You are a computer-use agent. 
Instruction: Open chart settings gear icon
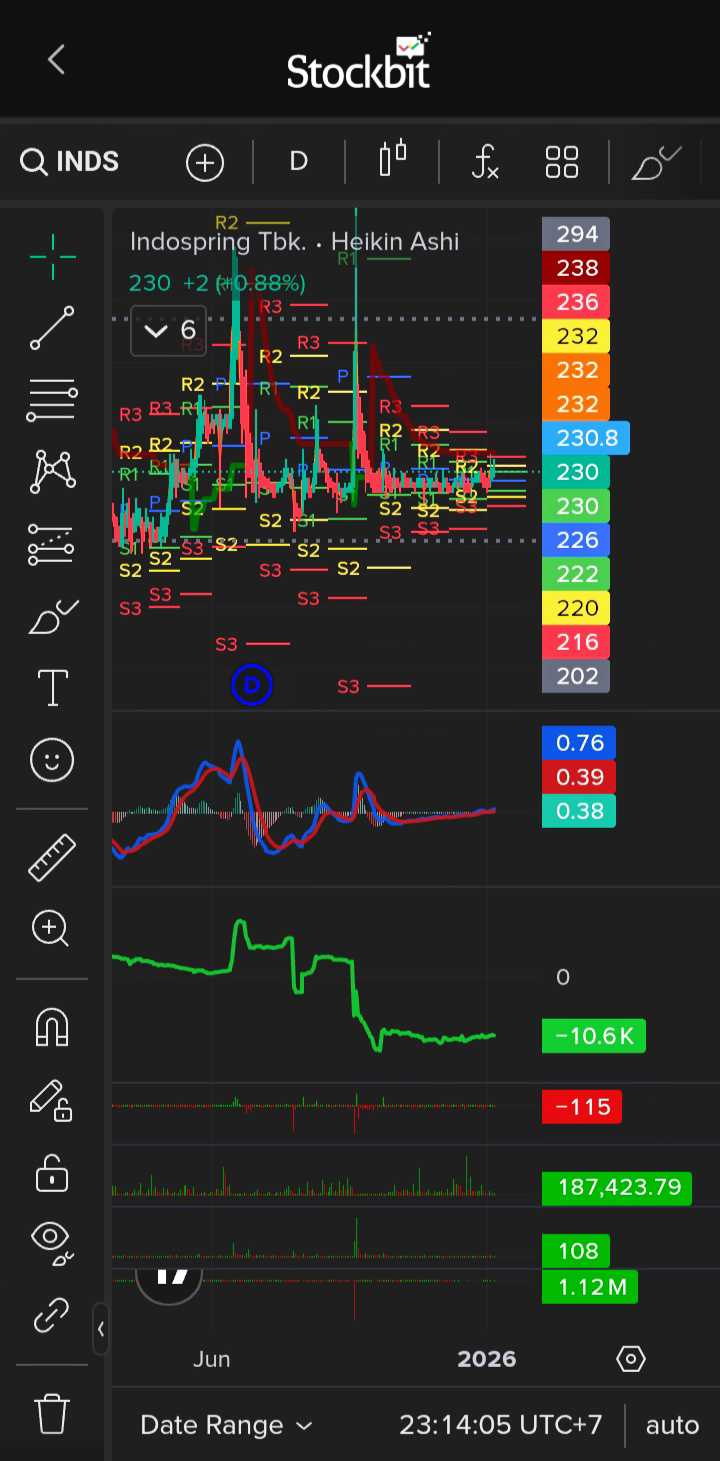click(x=631, y=1359)
